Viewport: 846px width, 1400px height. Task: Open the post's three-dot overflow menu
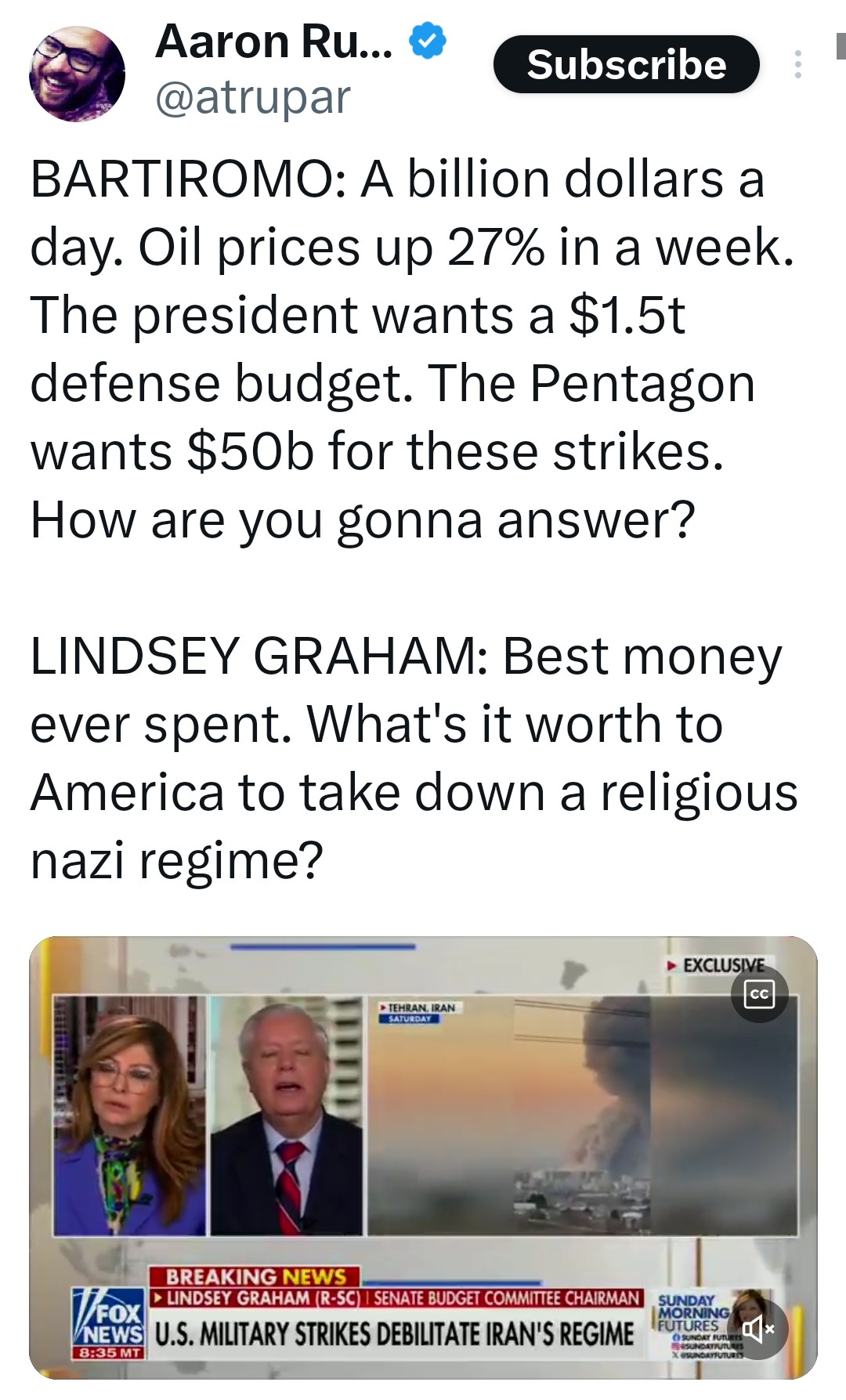click(x=797, y=64)
